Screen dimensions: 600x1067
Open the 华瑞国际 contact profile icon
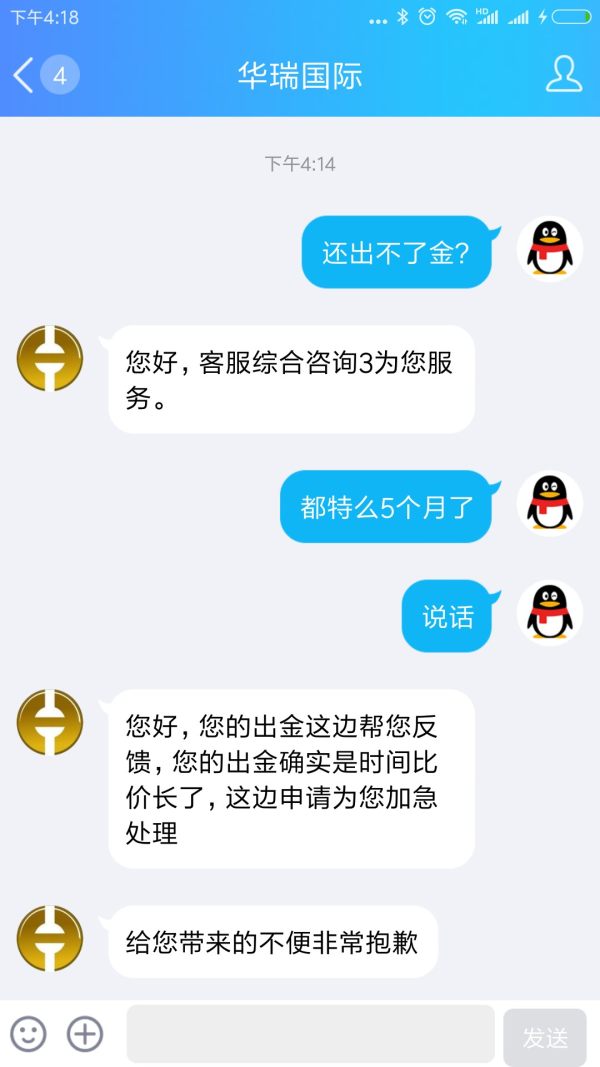(564, 75)
